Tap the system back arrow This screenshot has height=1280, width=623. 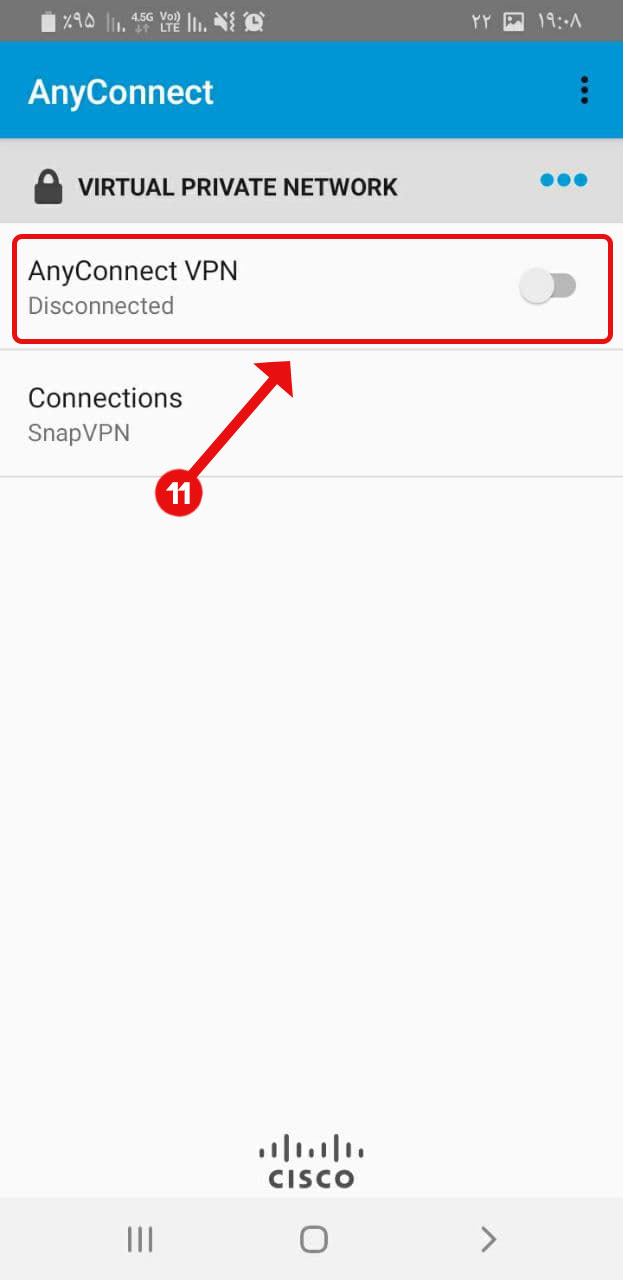point(488,1240)
